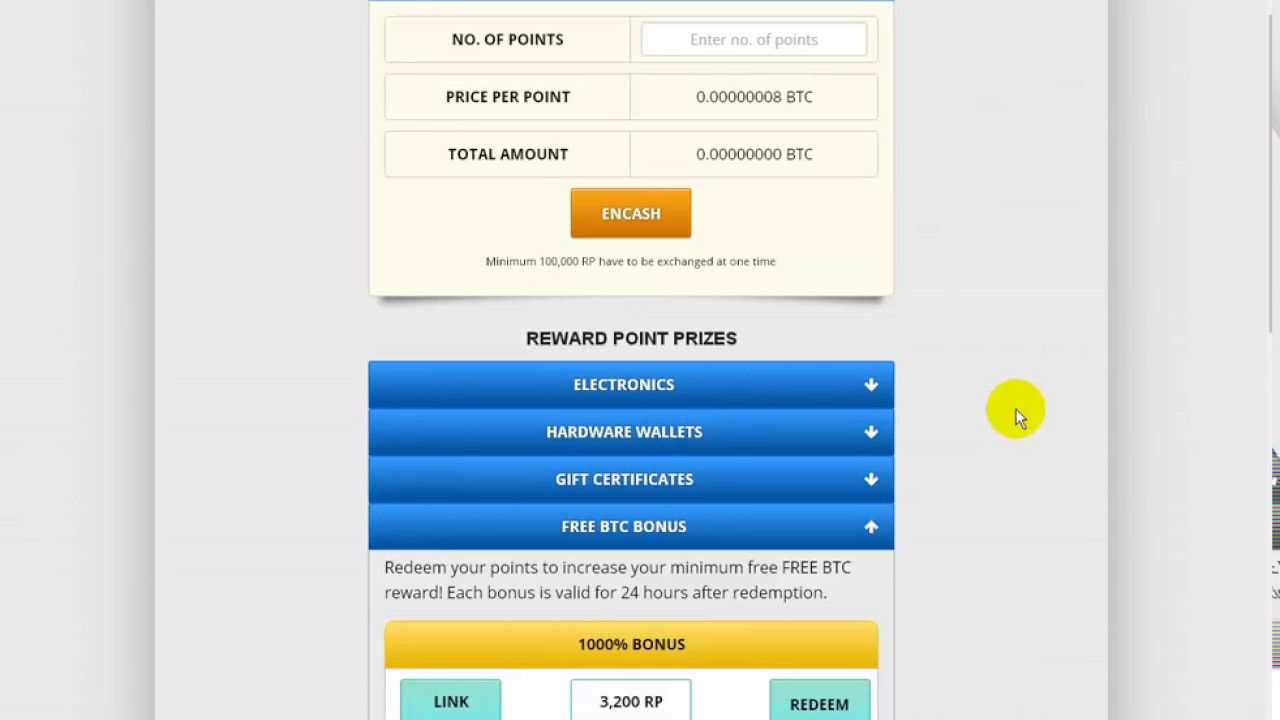This screenshot has width=1280, height=720.
Task: Expand the GIFT CERTIFICATES section
Action: 630,479
